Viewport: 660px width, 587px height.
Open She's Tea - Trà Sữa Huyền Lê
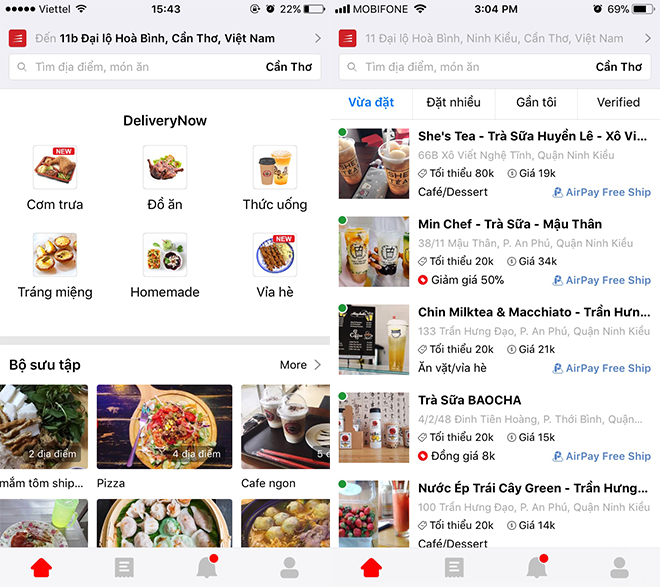coord(531,137)
